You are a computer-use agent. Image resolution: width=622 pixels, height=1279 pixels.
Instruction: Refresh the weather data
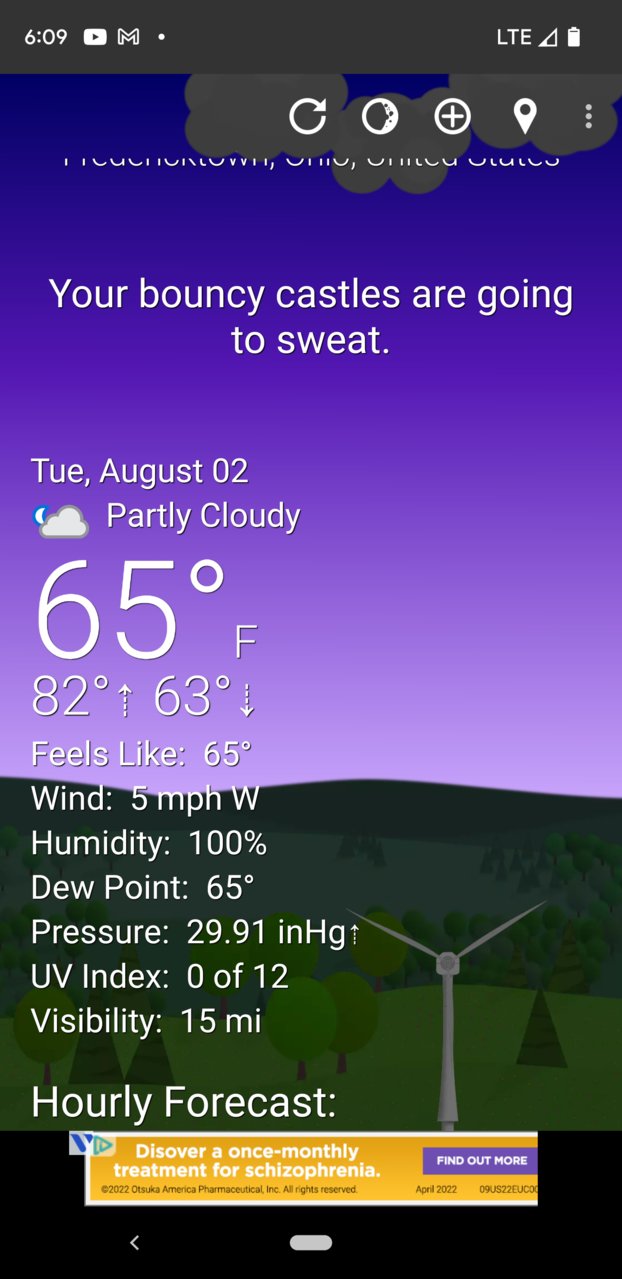[x=308, y=116]
